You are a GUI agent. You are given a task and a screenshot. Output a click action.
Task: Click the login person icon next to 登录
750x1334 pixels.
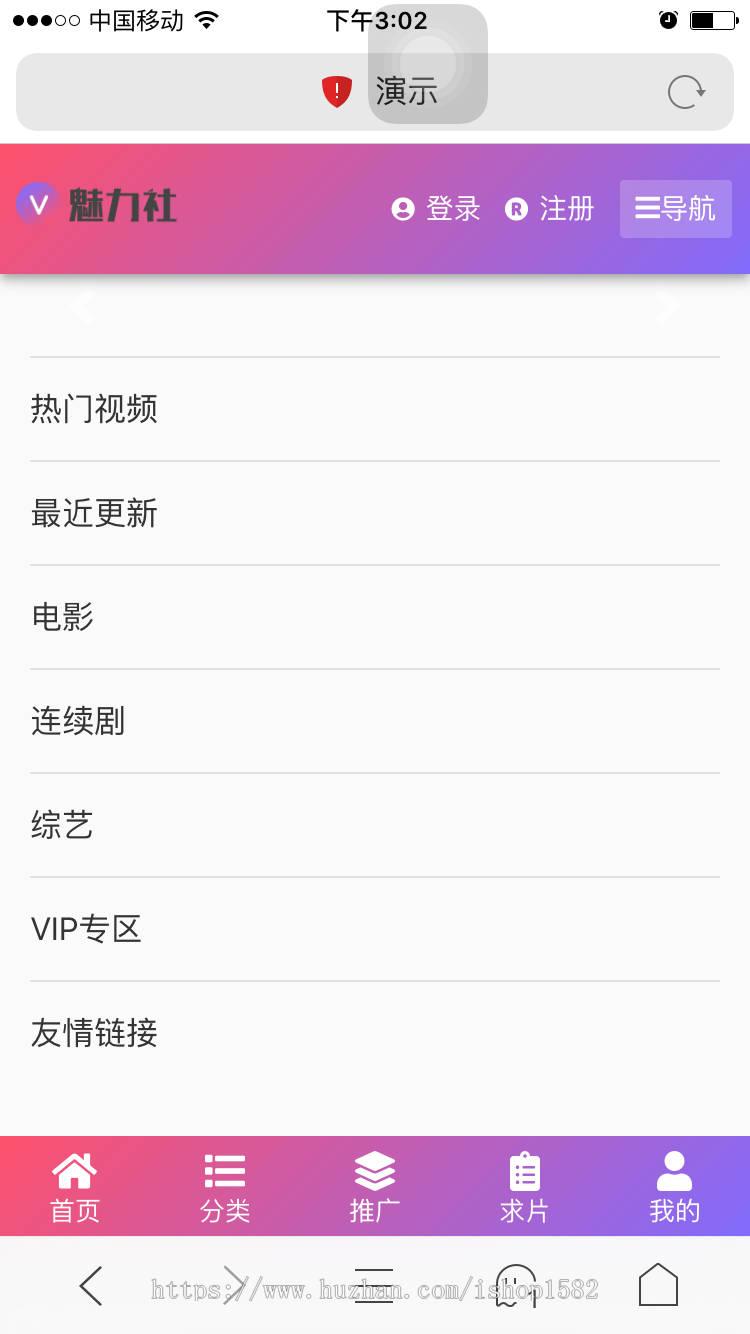(403, 209)
